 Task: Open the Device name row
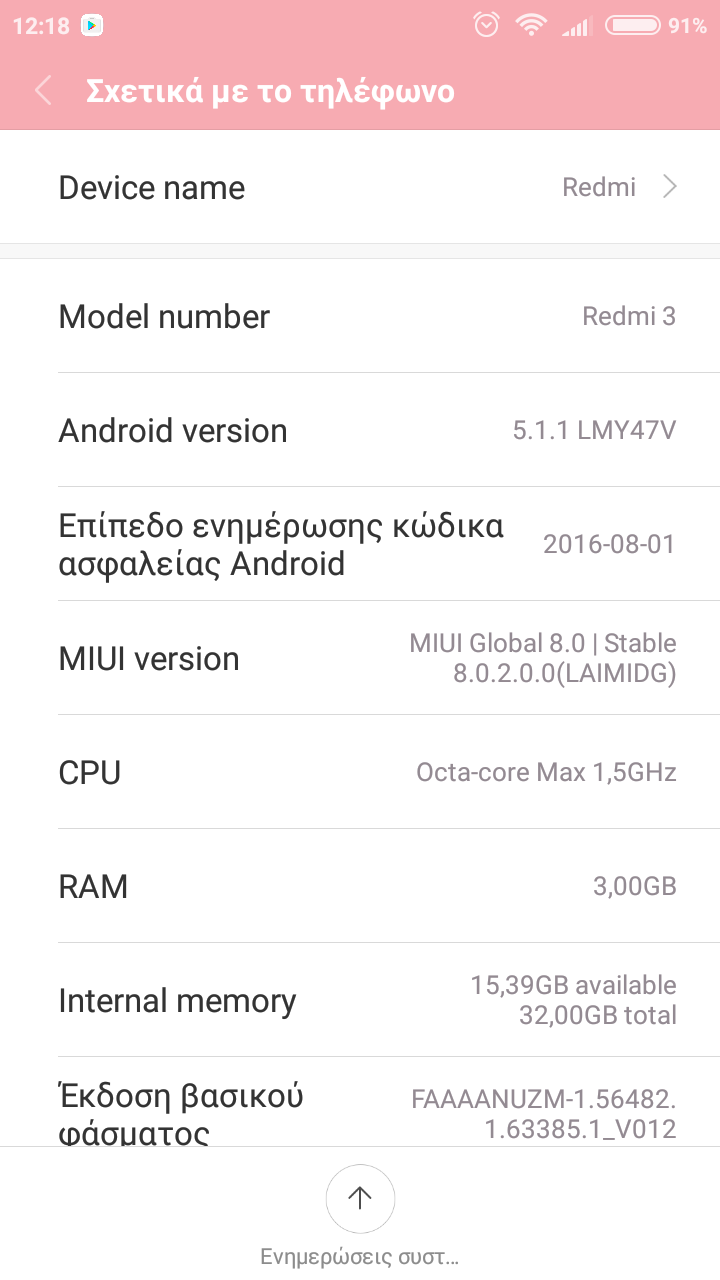click(360, 187)
